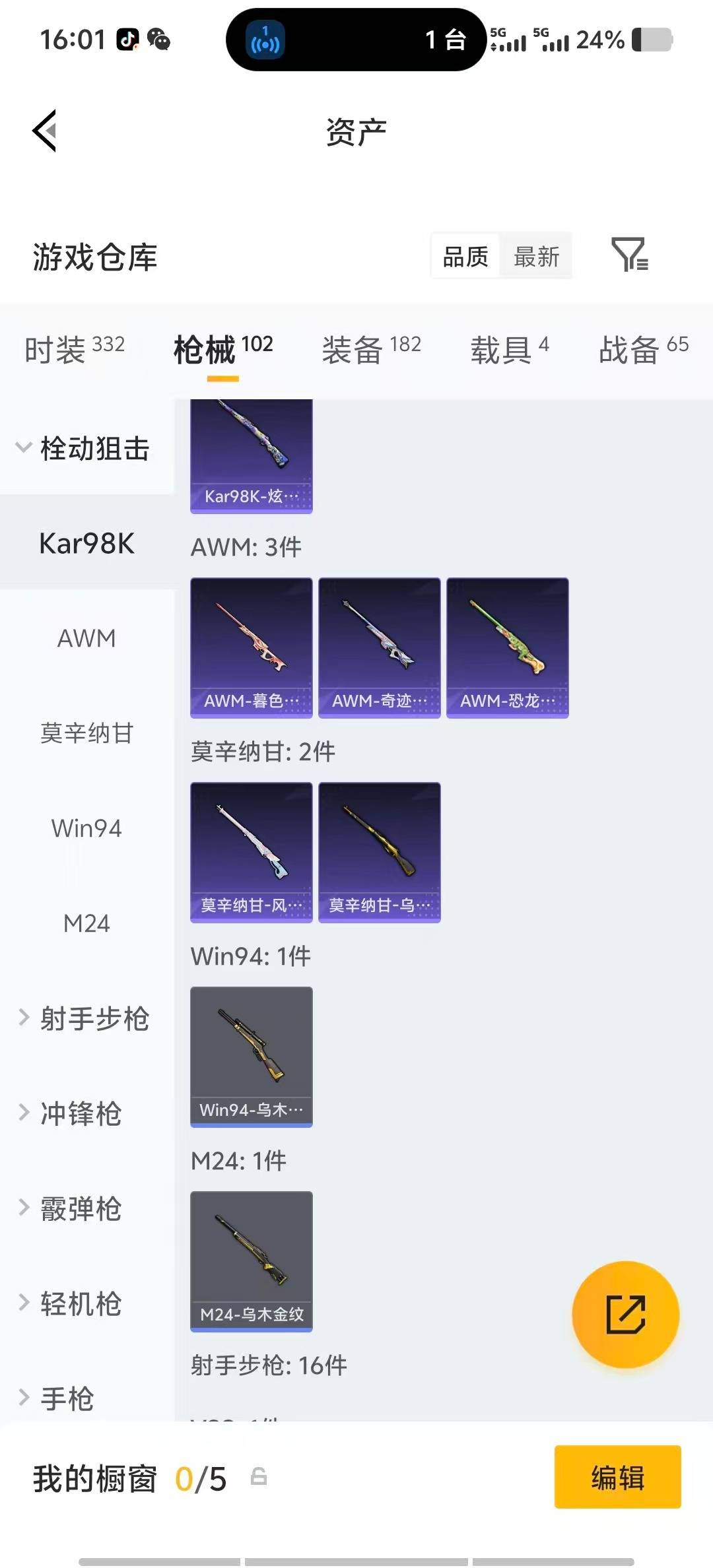Switch sorting to 最新

coord(536,256)
